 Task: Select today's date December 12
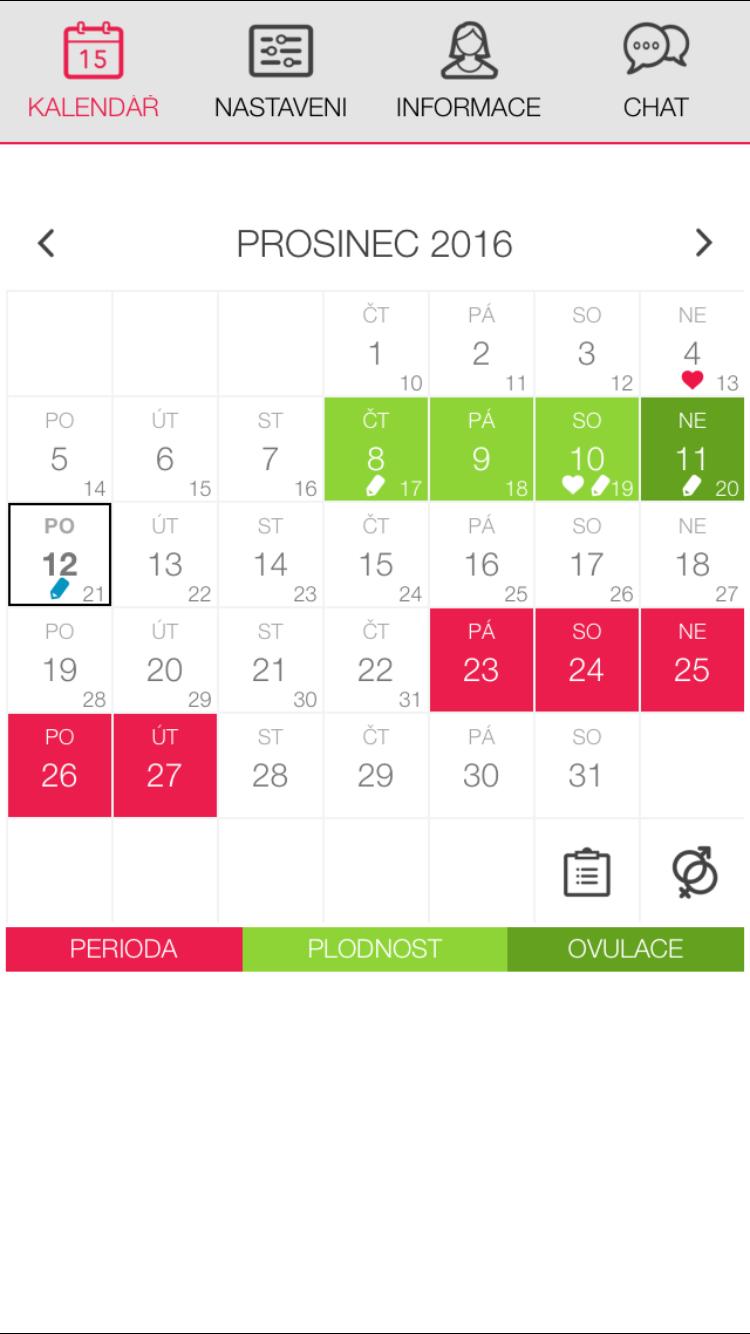[x=60, y=555]
